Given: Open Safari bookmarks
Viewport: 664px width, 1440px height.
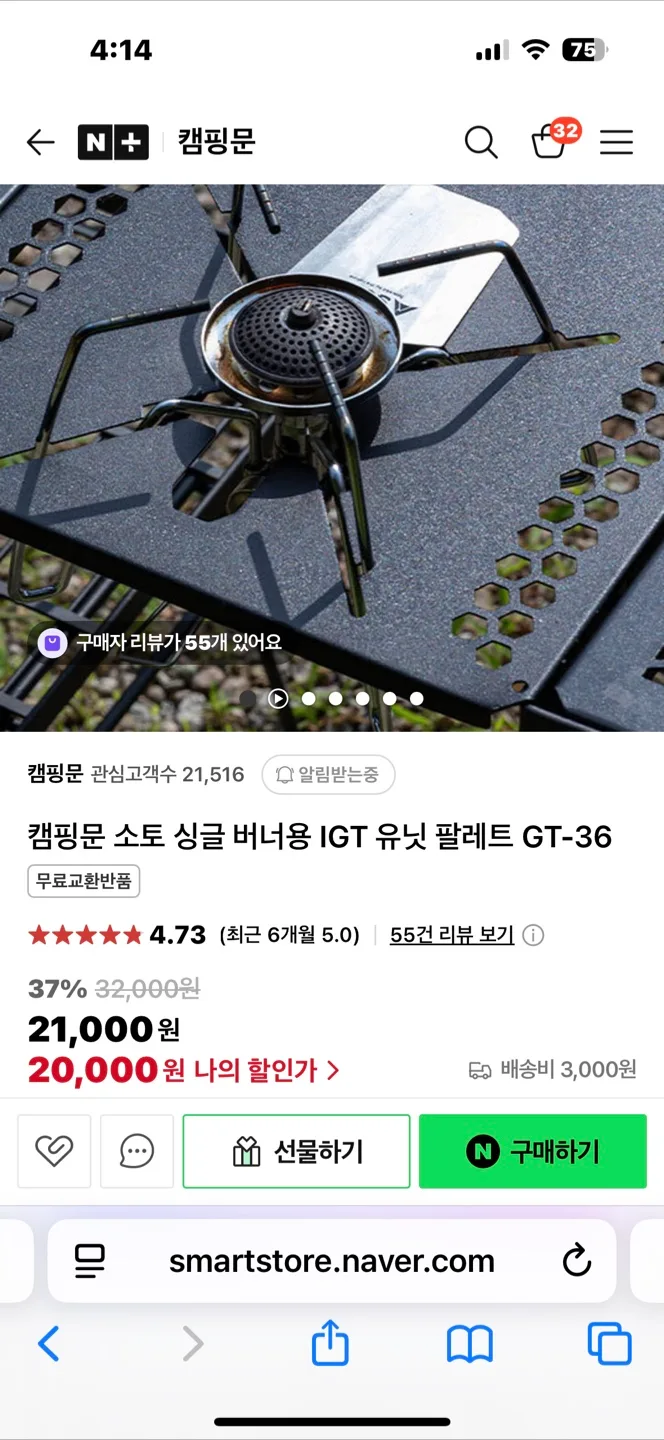Looking at the screenshot, I should [469, 1344].
